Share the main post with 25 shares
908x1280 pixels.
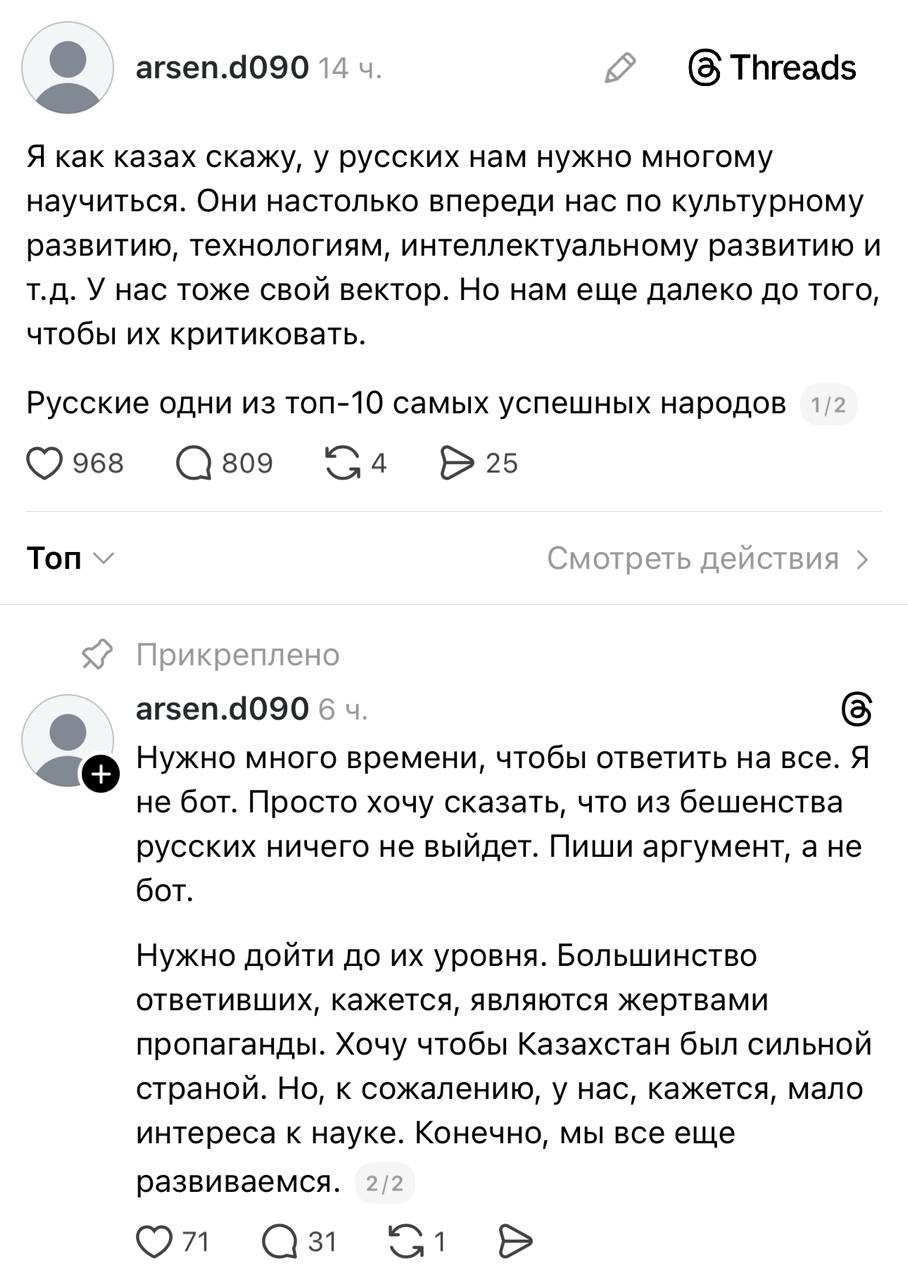click(x=456, y=462)
